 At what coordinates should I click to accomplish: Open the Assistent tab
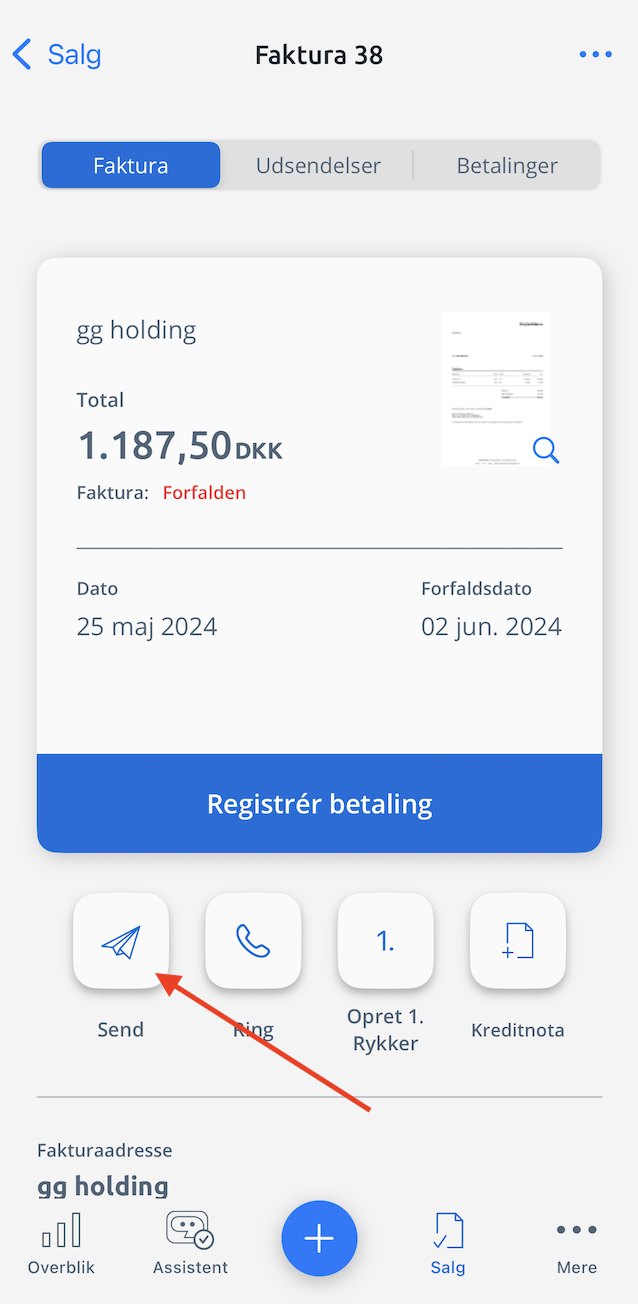[190, 1243]
